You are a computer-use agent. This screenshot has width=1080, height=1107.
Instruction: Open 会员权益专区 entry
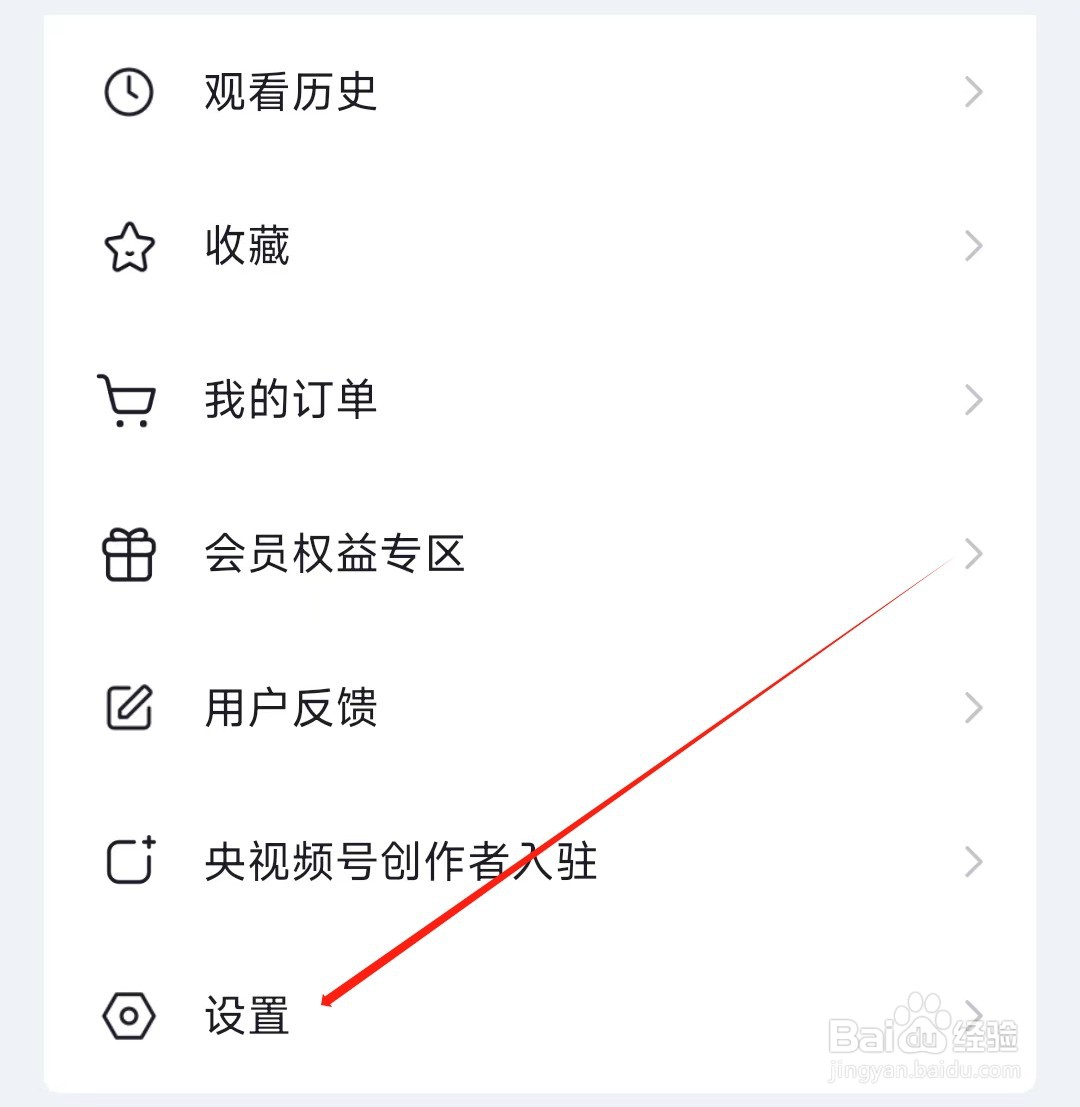tap(334, 553)
